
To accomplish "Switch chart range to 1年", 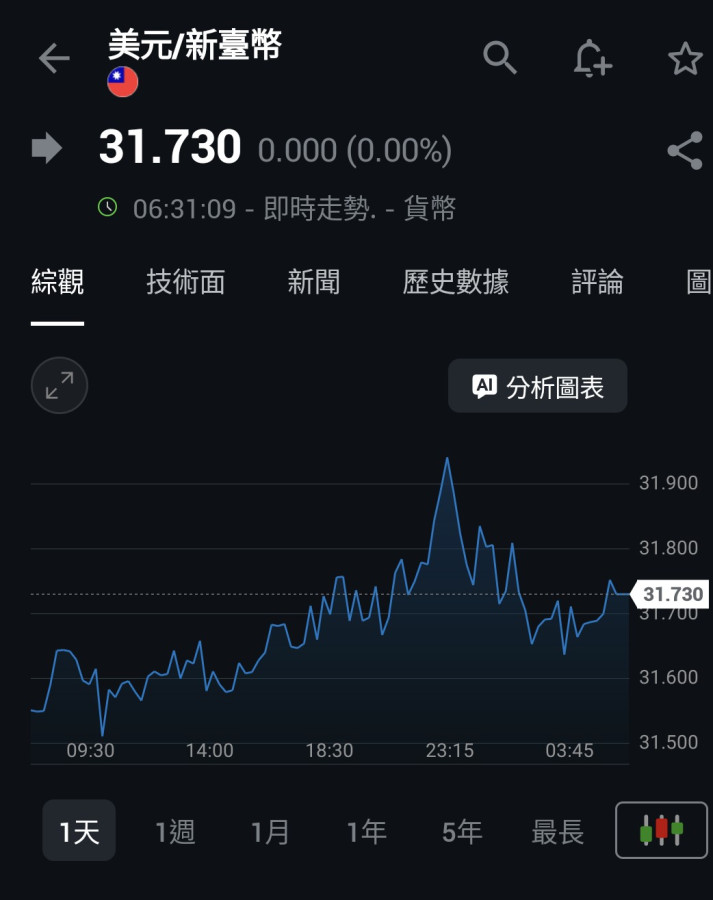I will point(366,831).
